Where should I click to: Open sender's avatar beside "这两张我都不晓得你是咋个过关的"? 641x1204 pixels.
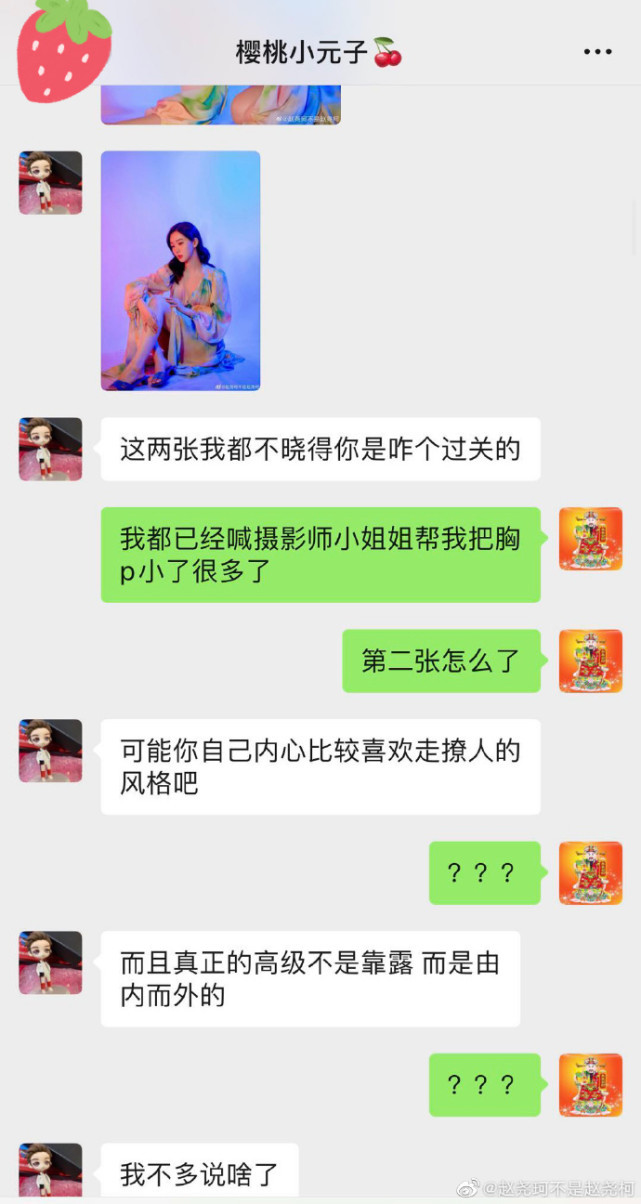[50, 449]
